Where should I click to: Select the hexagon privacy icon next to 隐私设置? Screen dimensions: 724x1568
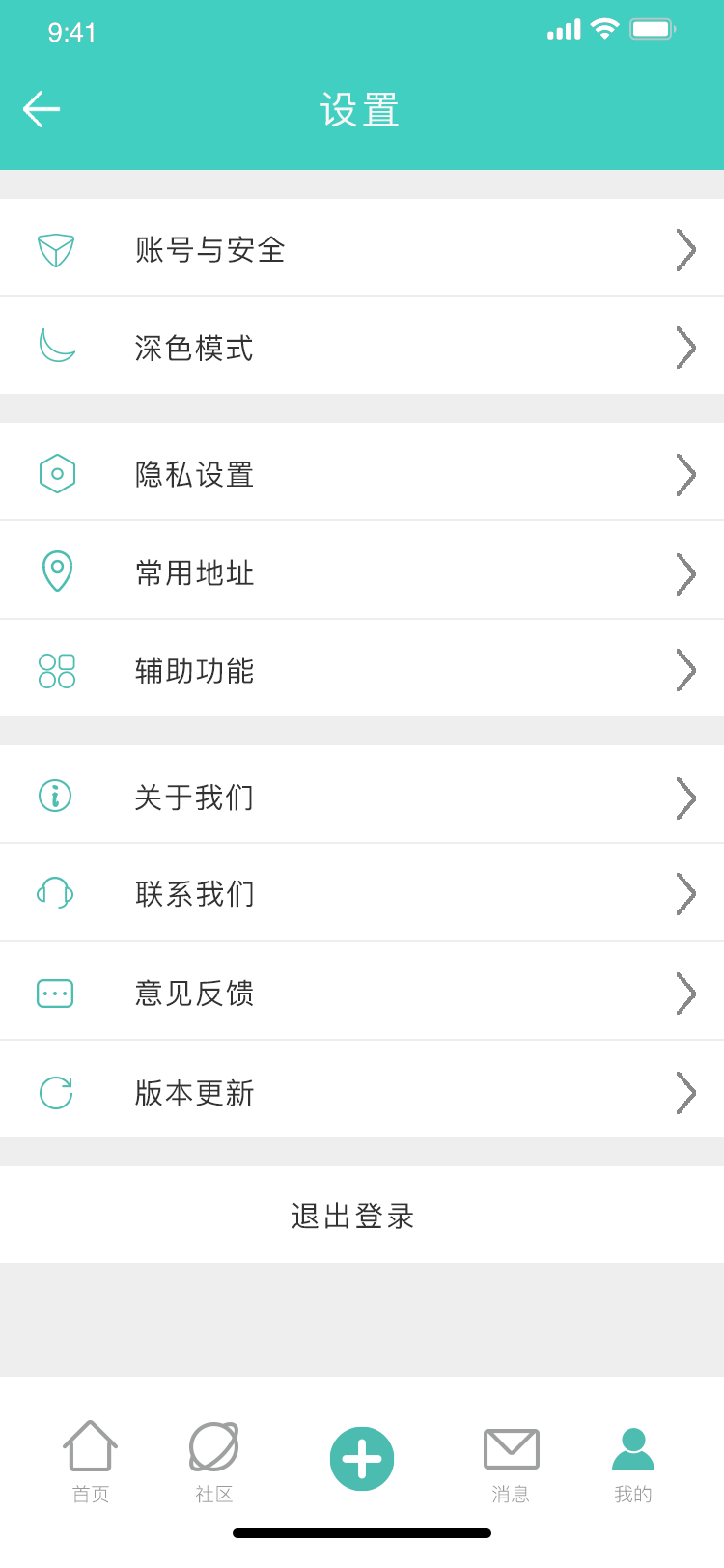(57, 473)
